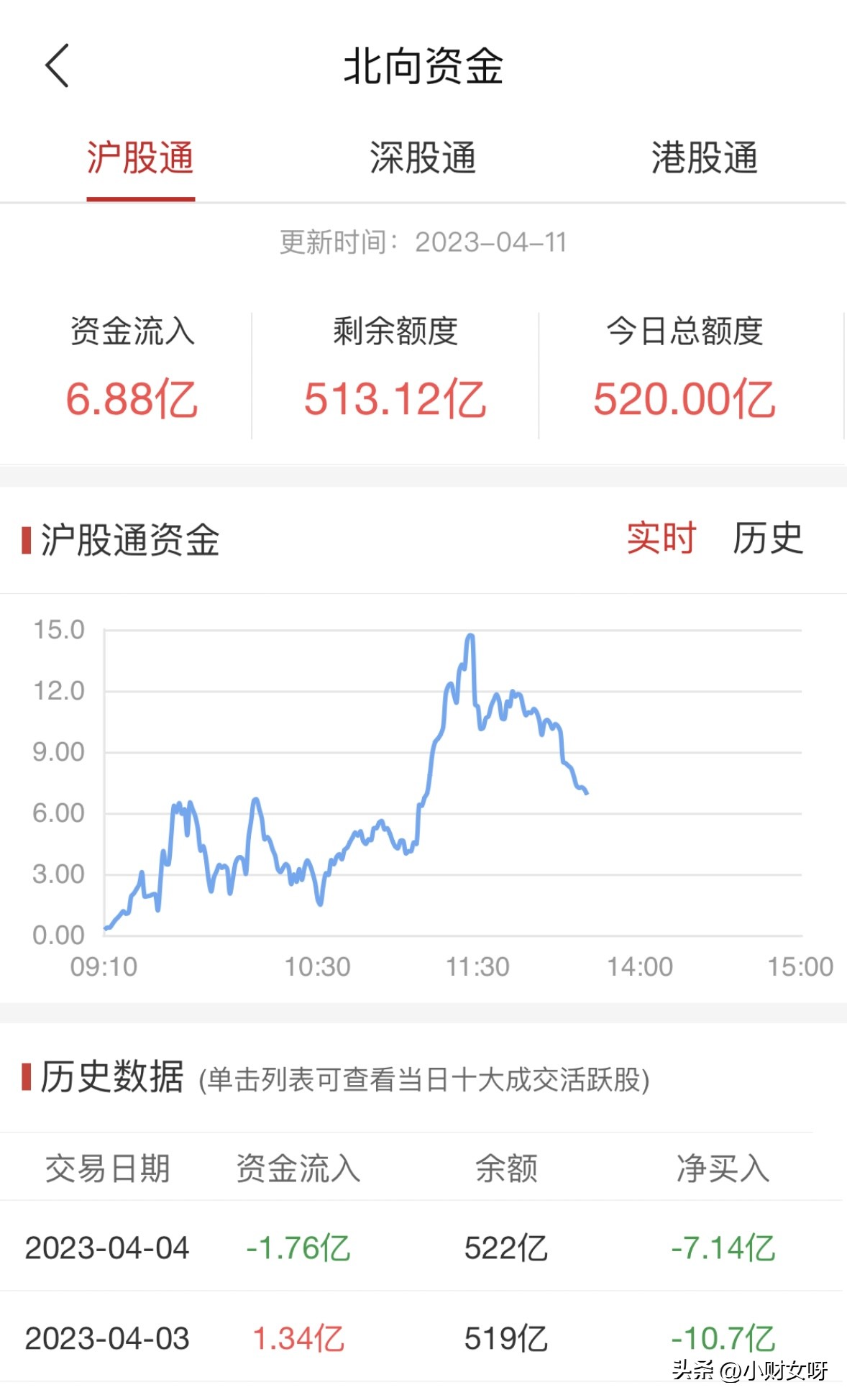Screen dimensions: 847x1400
Task: Switch chart view to 历史 mode
Action: [769, 537]
